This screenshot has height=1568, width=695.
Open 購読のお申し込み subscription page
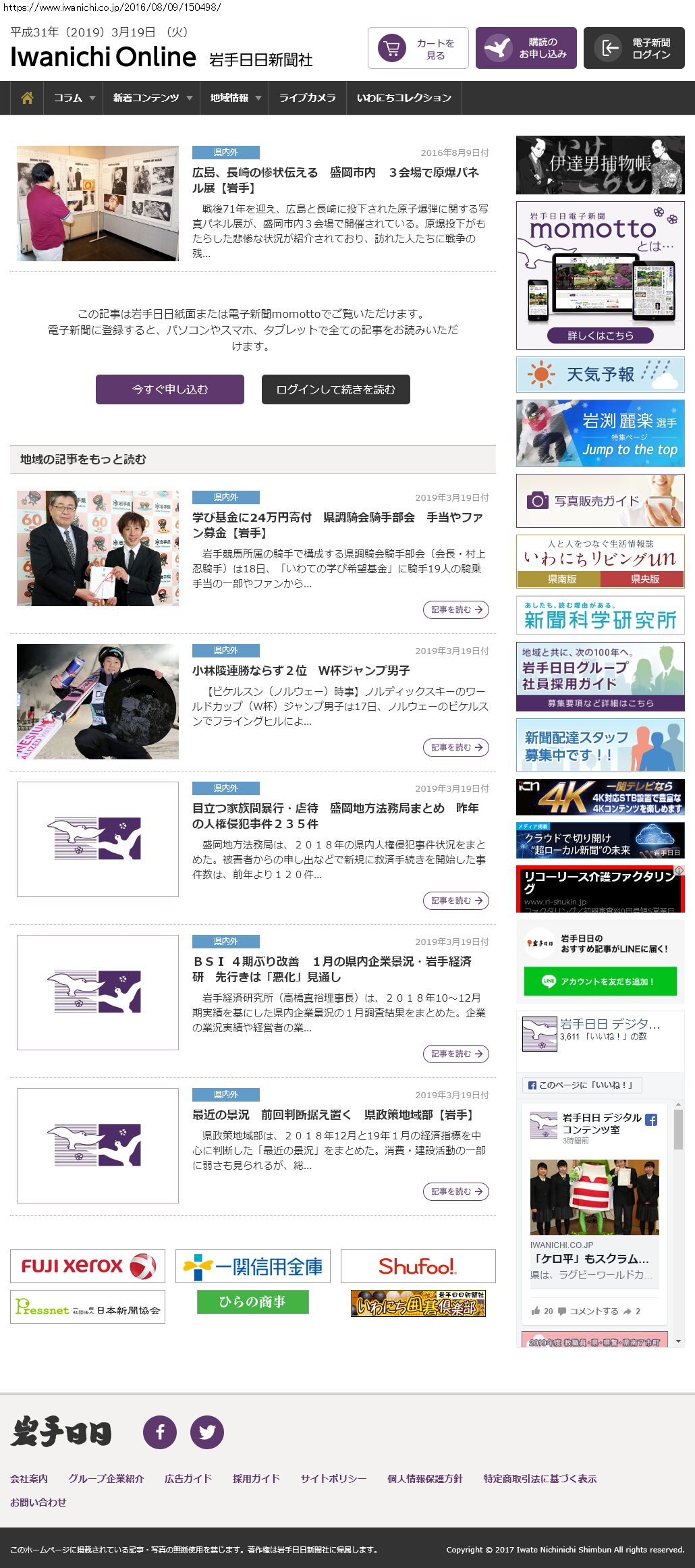tap(526, 48)
